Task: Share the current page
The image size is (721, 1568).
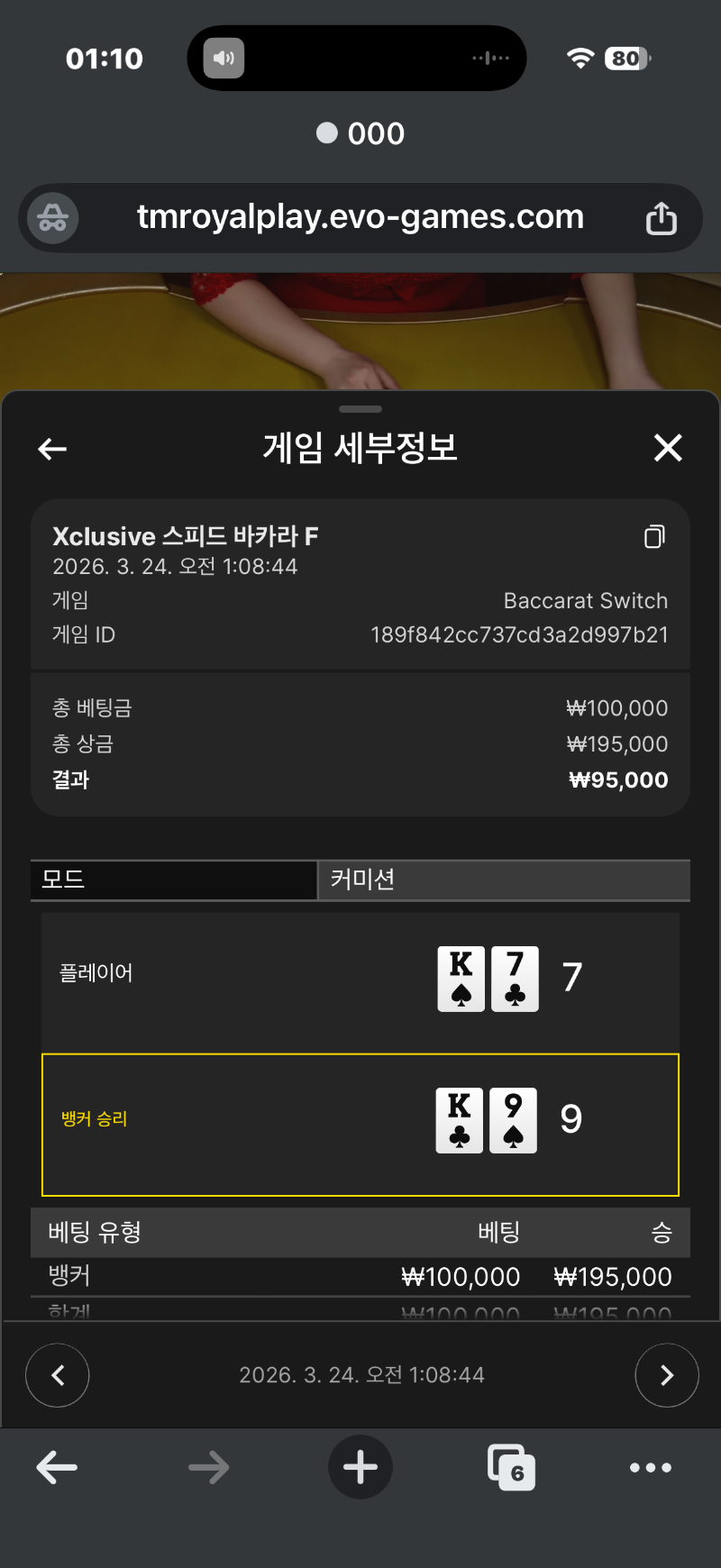Action: [661, 218]
